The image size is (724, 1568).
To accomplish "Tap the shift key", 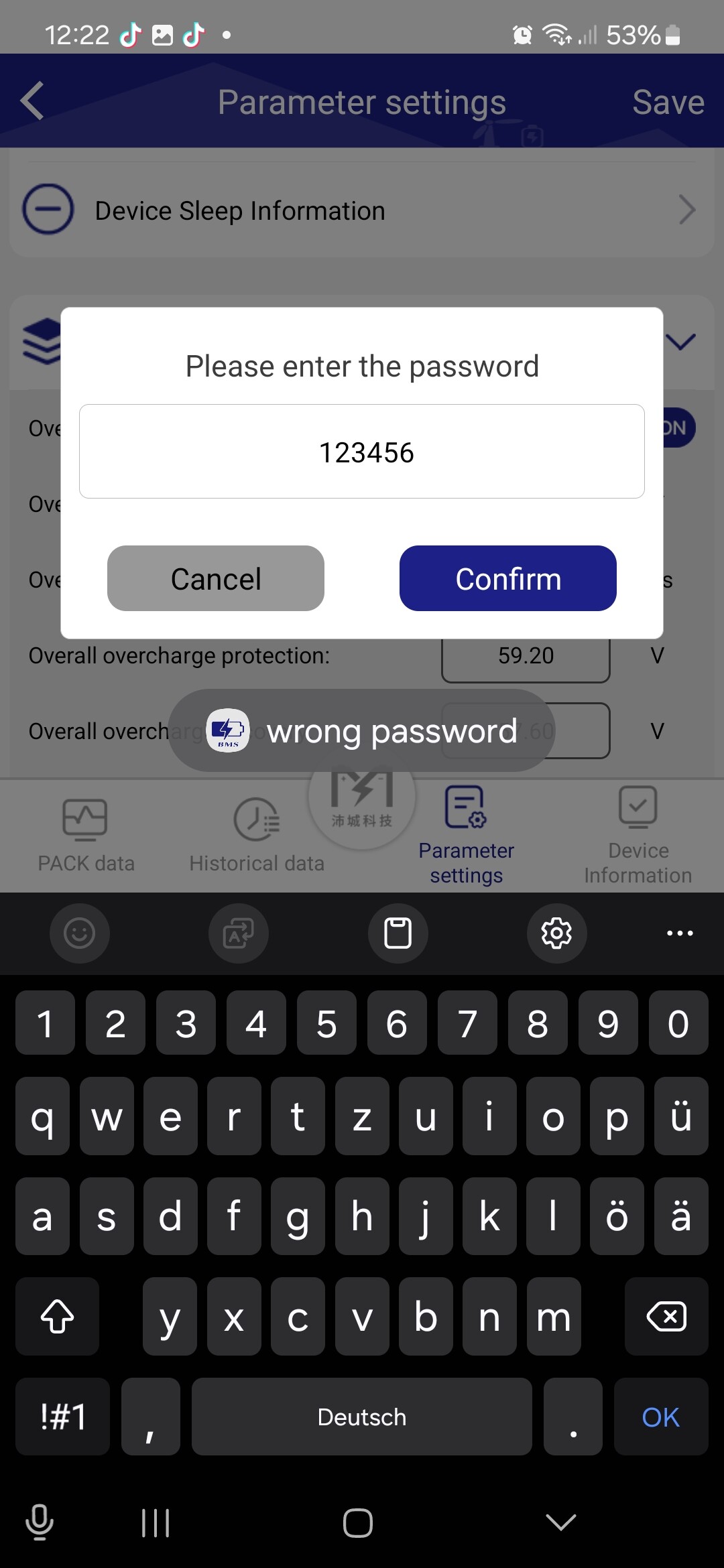I will pyautogui.click(x=57, y=1316).
